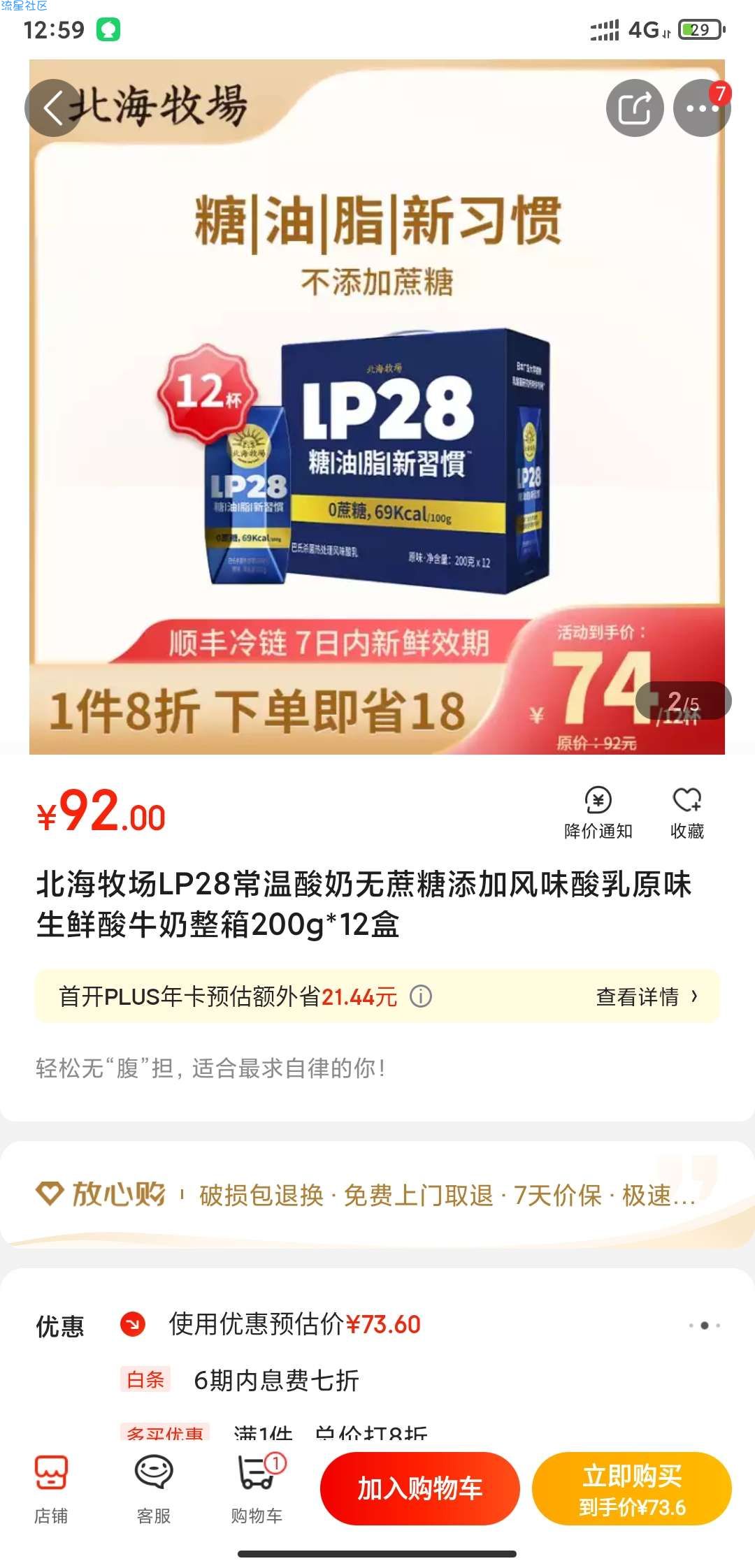This screenshot has width=755, height=1568.
Task: Add product to favorites (收藏)
Action: [686, 813]
